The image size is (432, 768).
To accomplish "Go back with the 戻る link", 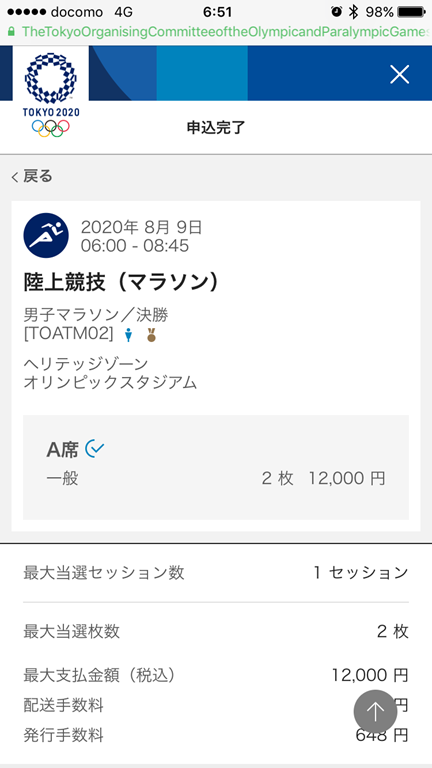I will pyautogui.click(x=32, y=176).
